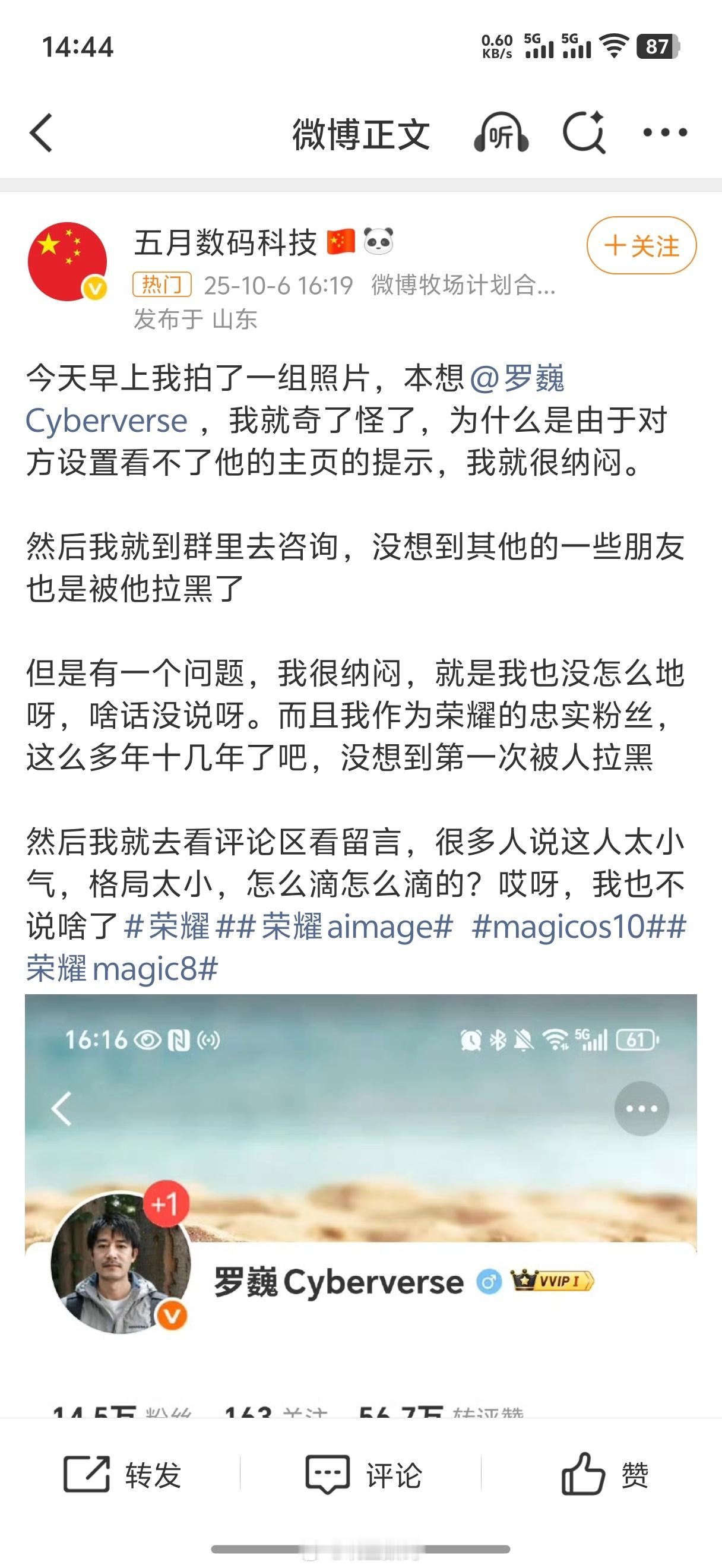Open the #荣耀magic8# hashtag
Viewport: 722px width, 1568px height.
(x=122, y=968)
